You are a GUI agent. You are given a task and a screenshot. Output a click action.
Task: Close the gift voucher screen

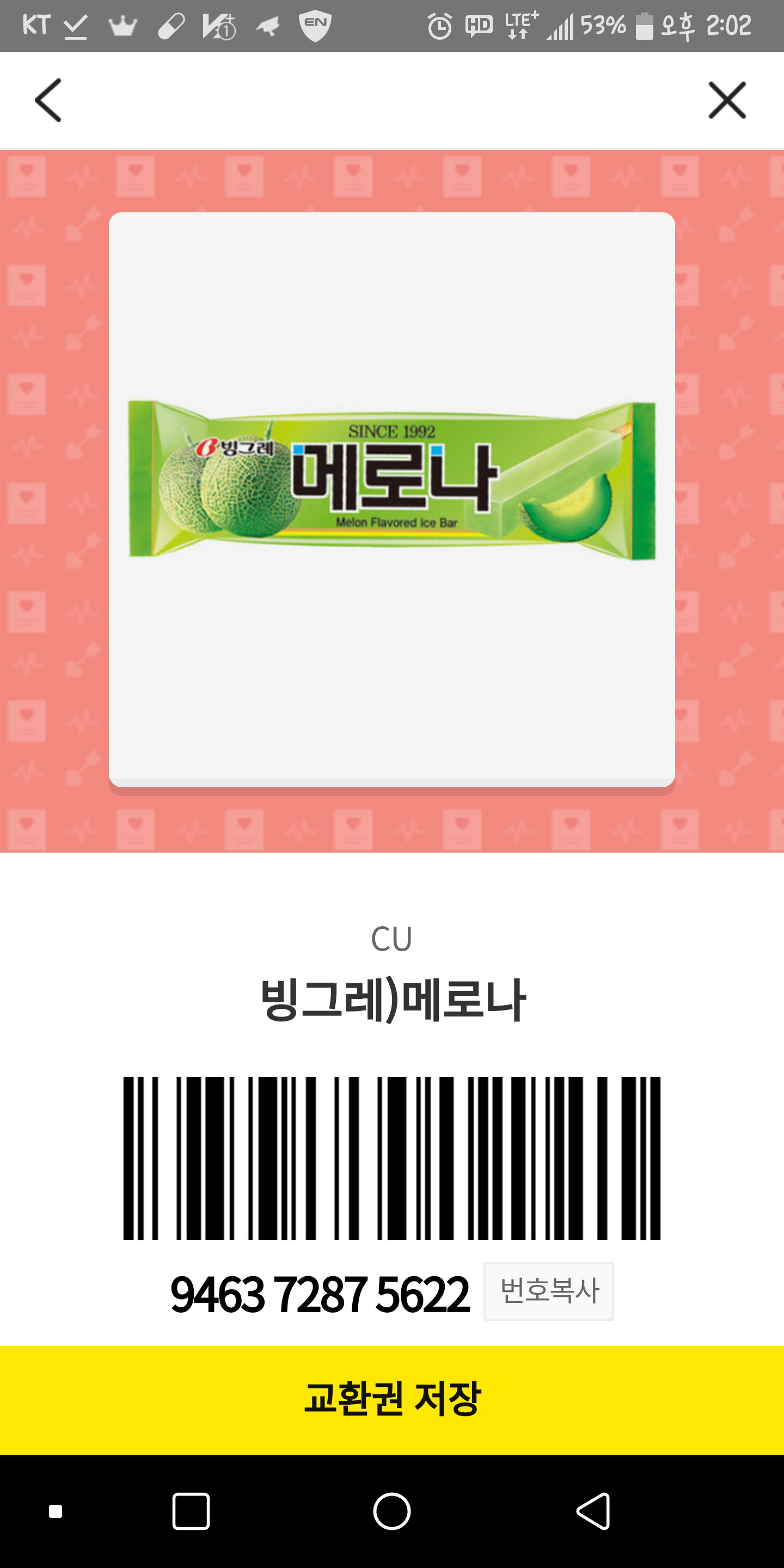[727, 100]
